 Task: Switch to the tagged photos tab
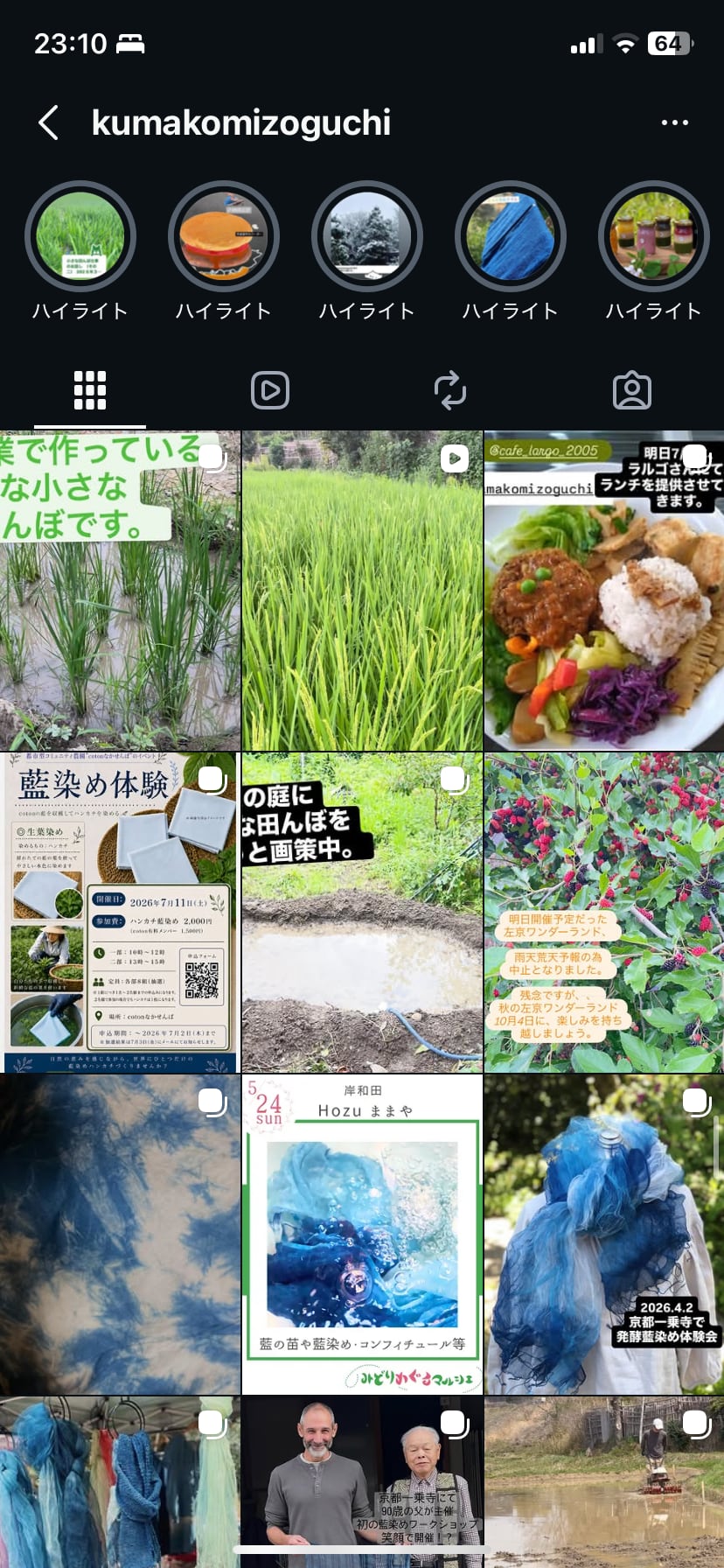(x=632, y=390)
